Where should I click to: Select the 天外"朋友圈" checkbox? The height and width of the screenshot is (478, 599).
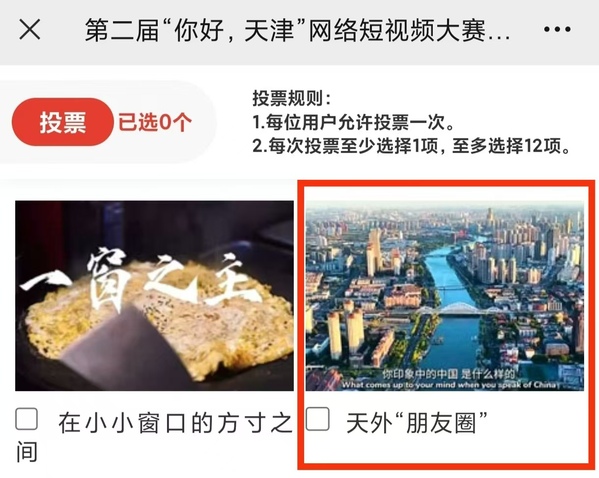pos(318,419)
